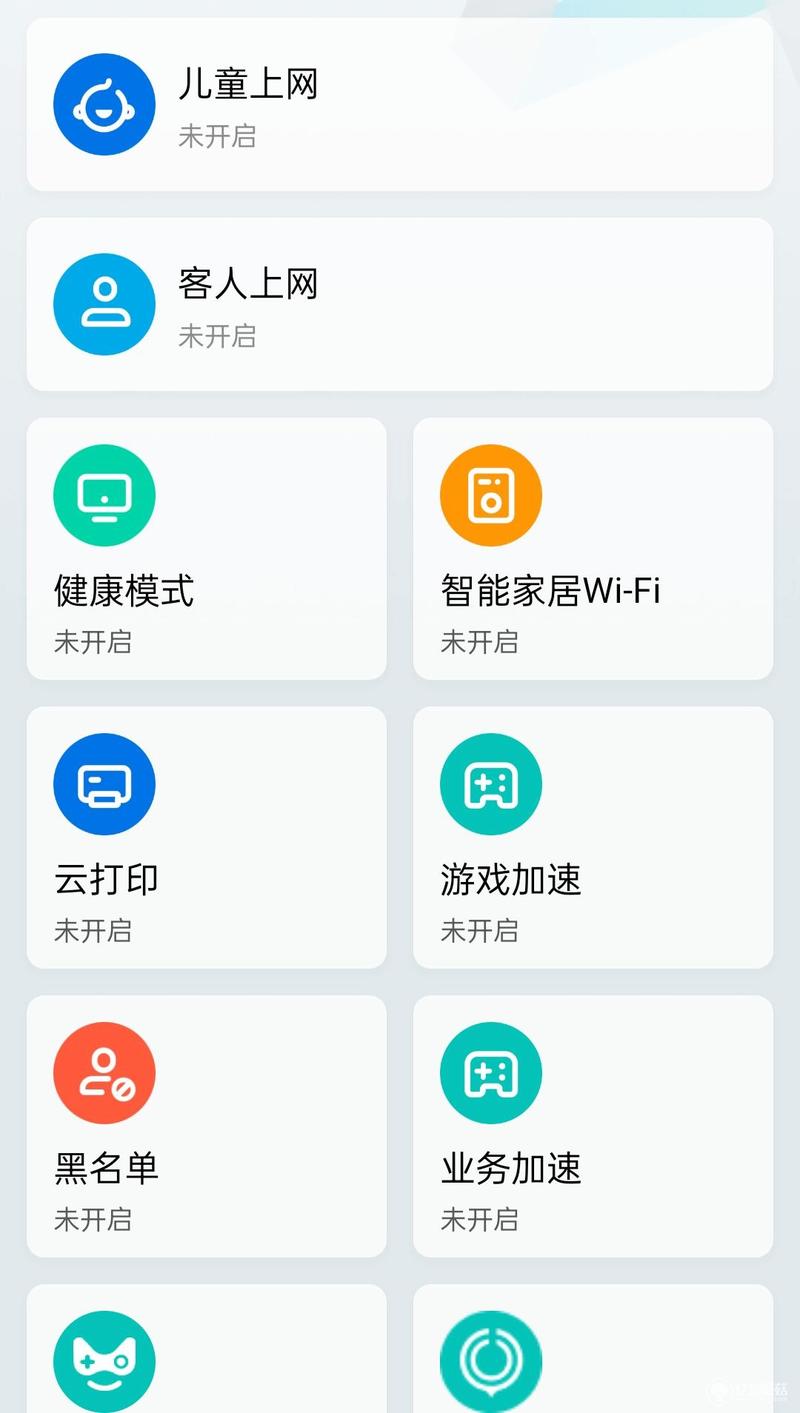
Task: Open the 客人上网 card
Action: click(x=399, y=304)
